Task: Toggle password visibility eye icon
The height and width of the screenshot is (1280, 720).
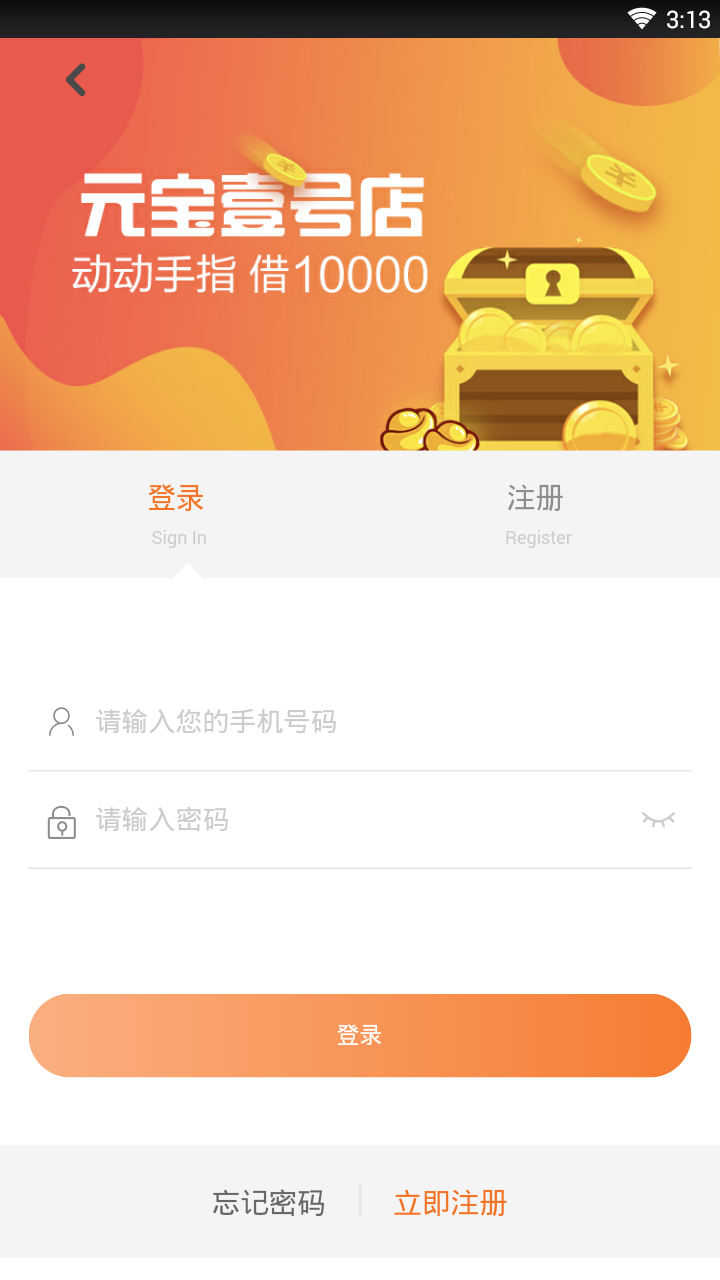Action: click(658, 820)
